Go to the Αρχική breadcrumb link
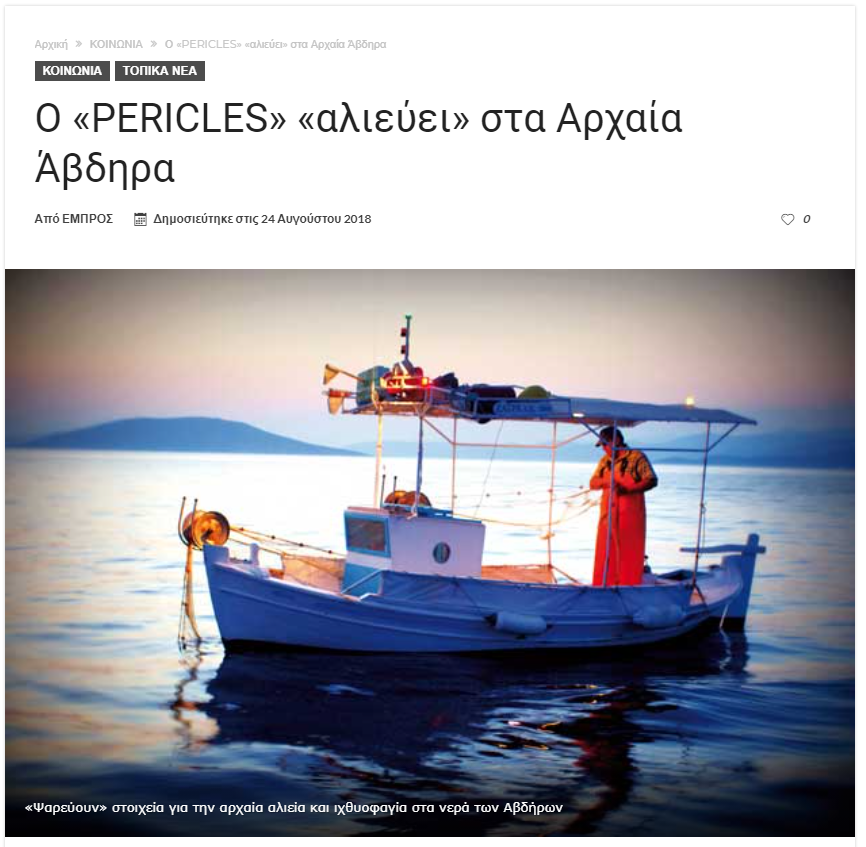 click(51, 45)
